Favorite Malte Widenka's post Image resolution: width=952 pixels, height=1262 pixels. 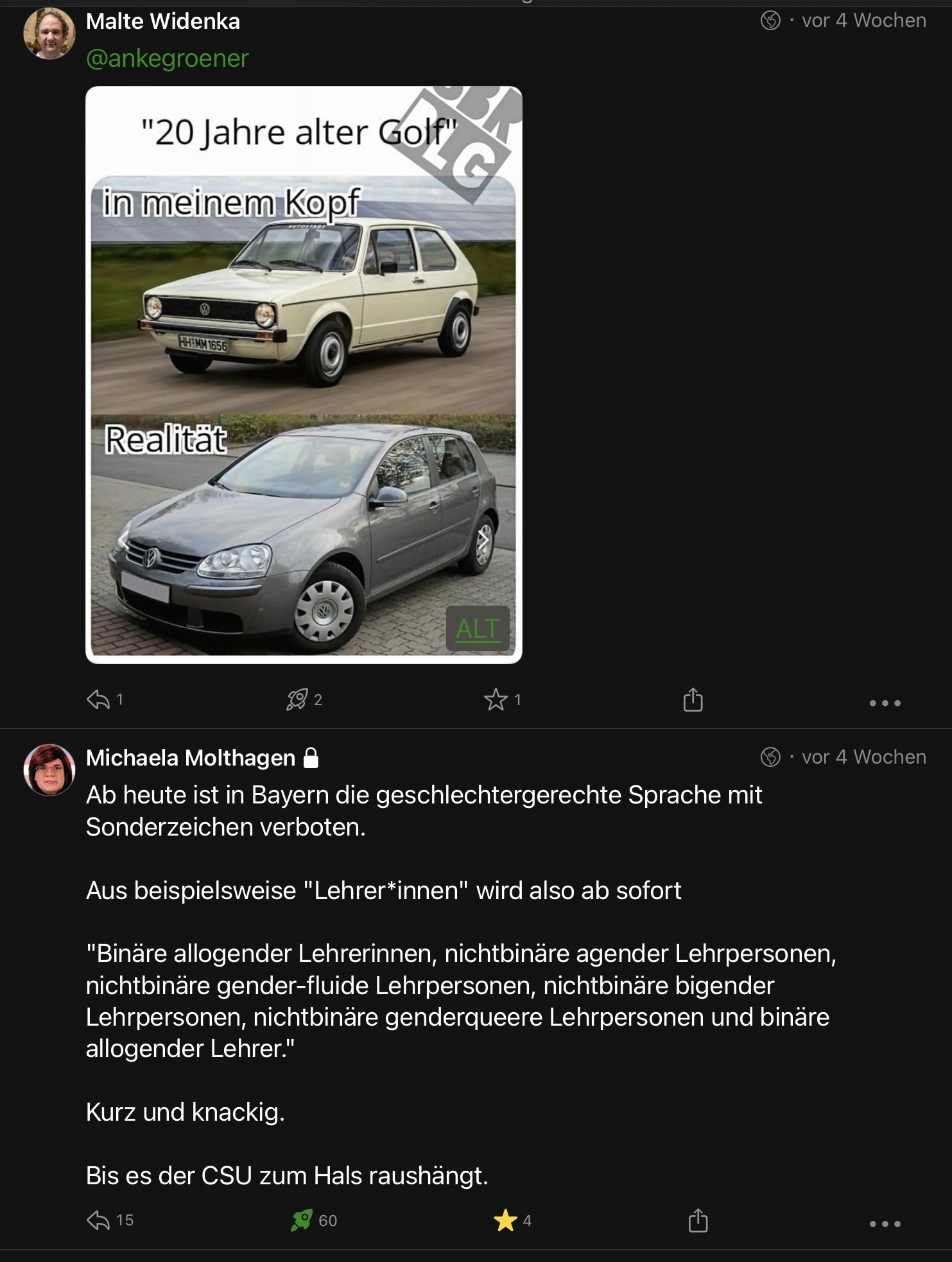point(496,699)
